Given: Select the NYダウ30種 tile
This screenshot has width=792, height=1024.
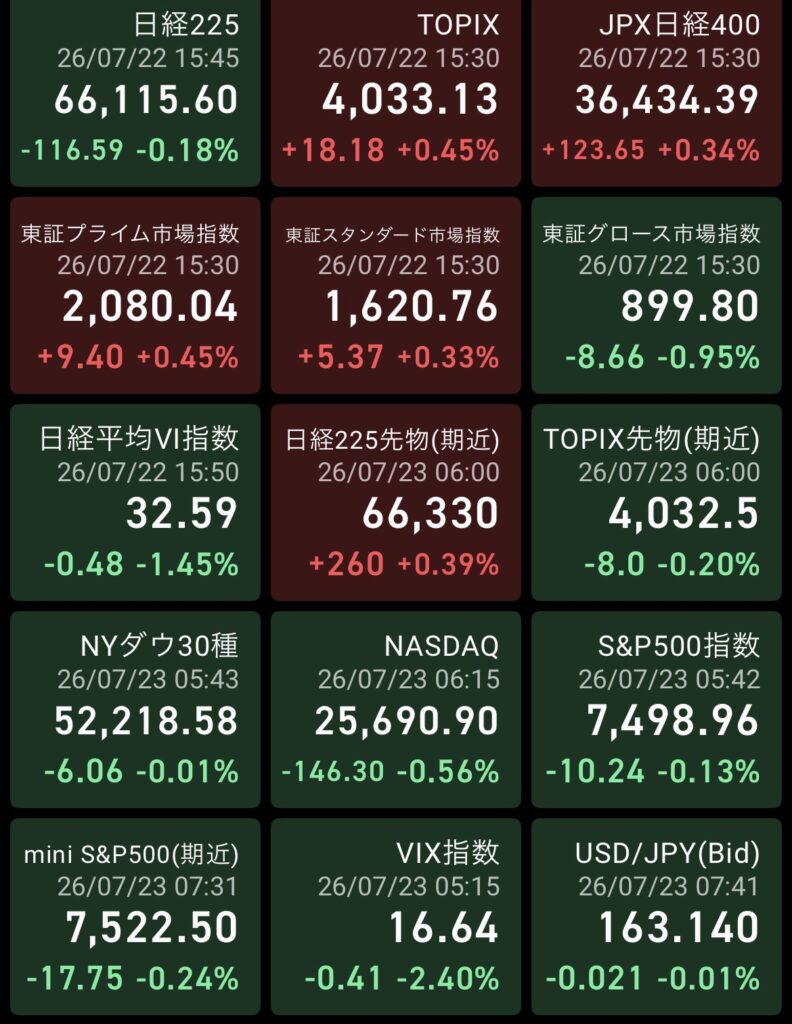Looking at the screenshot, I should click(x=135, y=709).
